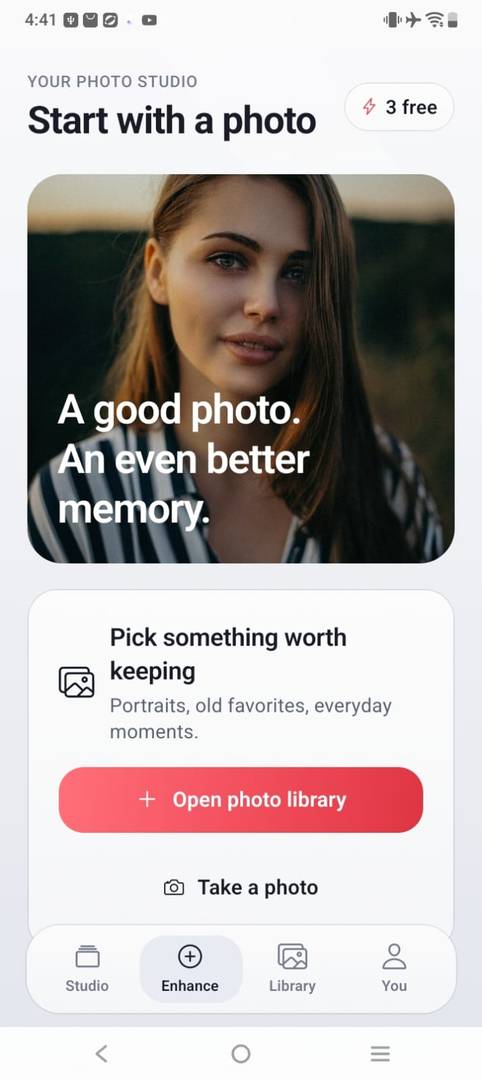The image size is (482, 1080).
Task: Tap the system back button
Action: [101, 1053]
